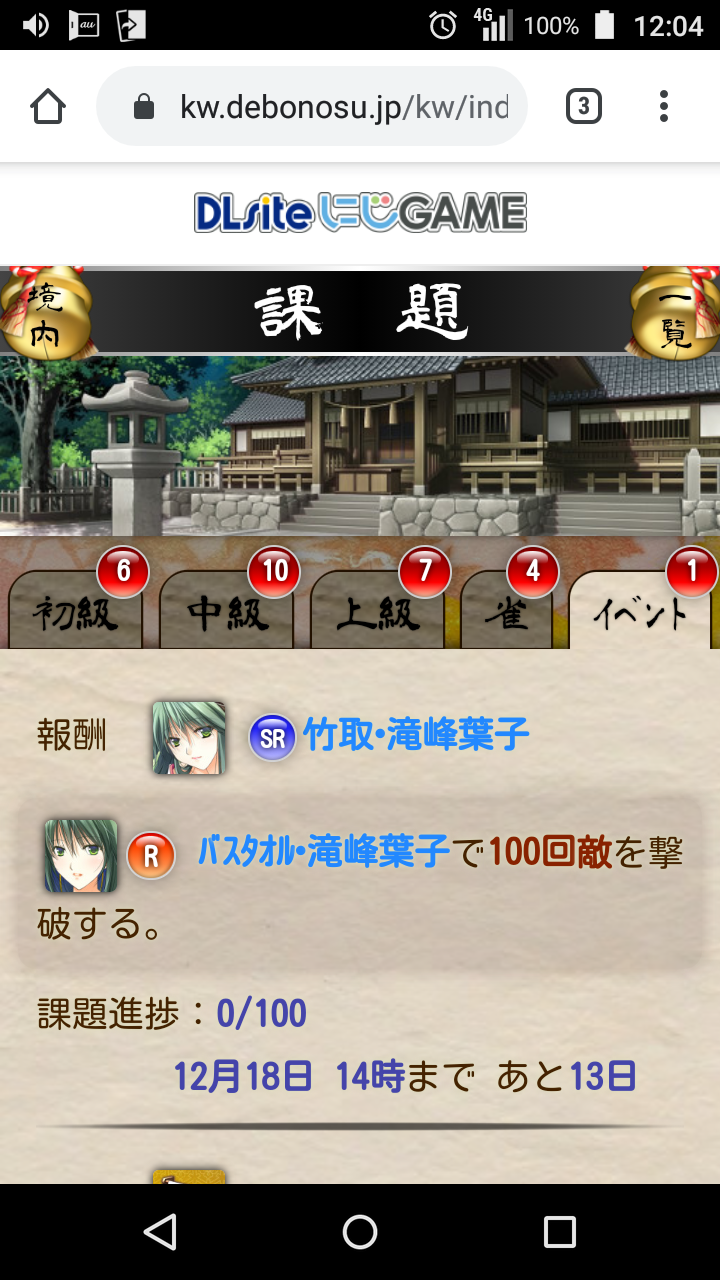Open reward card 竹取・滝峰葉子

415,736
